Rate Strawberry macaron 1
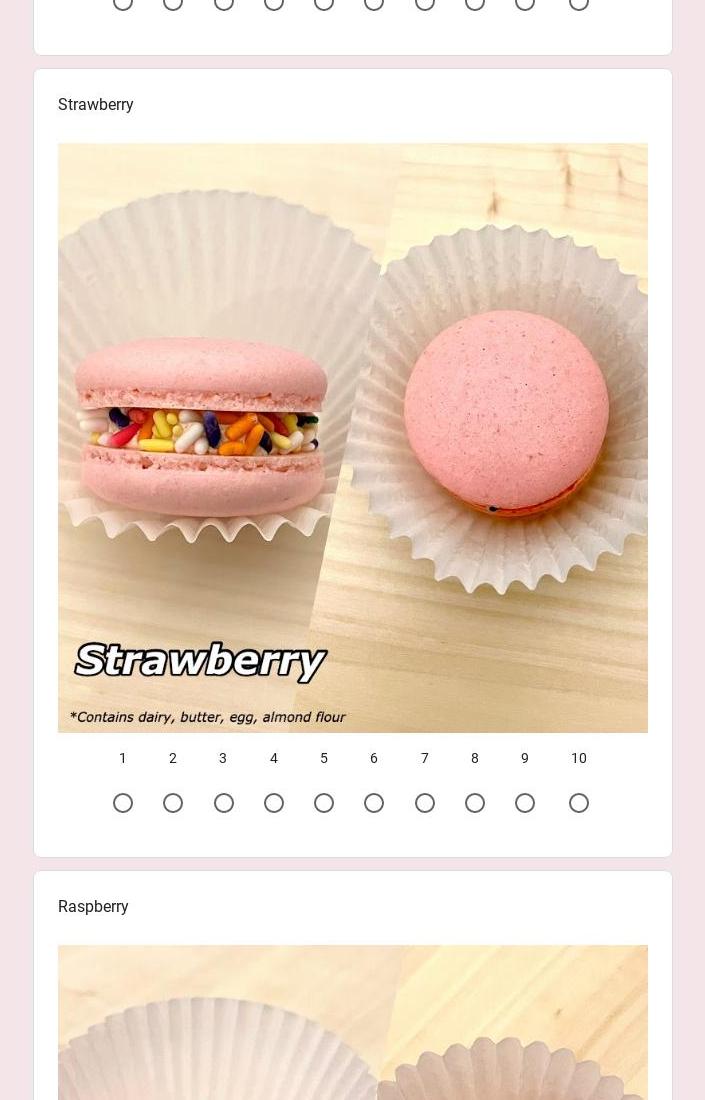The width and height of the screenshot is (705, 1100). (123, 803)
